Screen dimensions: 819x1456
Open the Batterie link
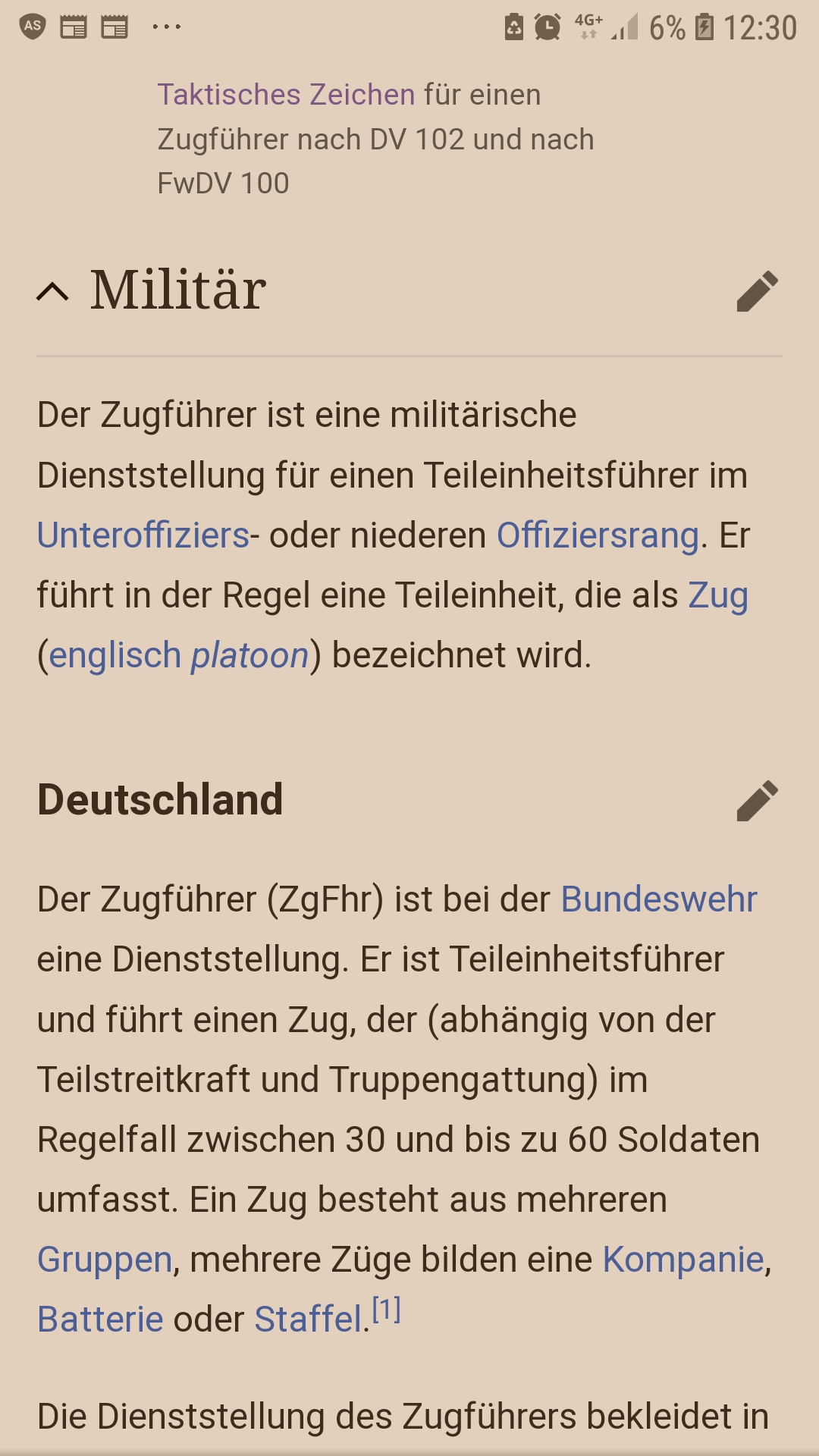(x=100, y=1319)
